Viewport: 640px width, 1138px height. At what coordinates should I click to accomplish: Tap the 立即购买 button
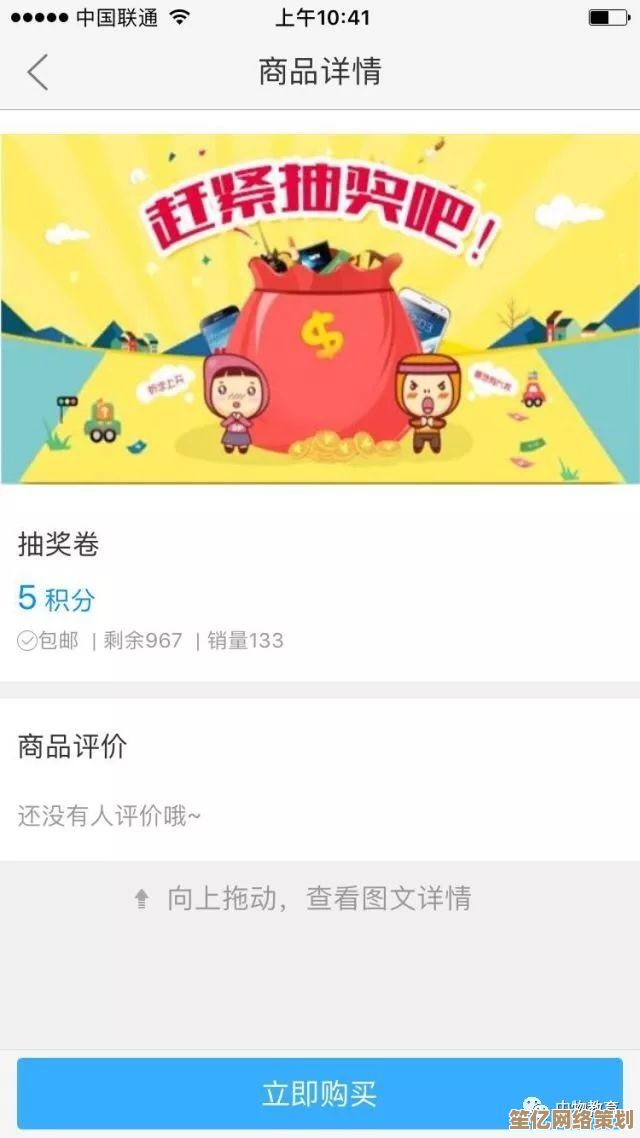tap(319, 1092)
